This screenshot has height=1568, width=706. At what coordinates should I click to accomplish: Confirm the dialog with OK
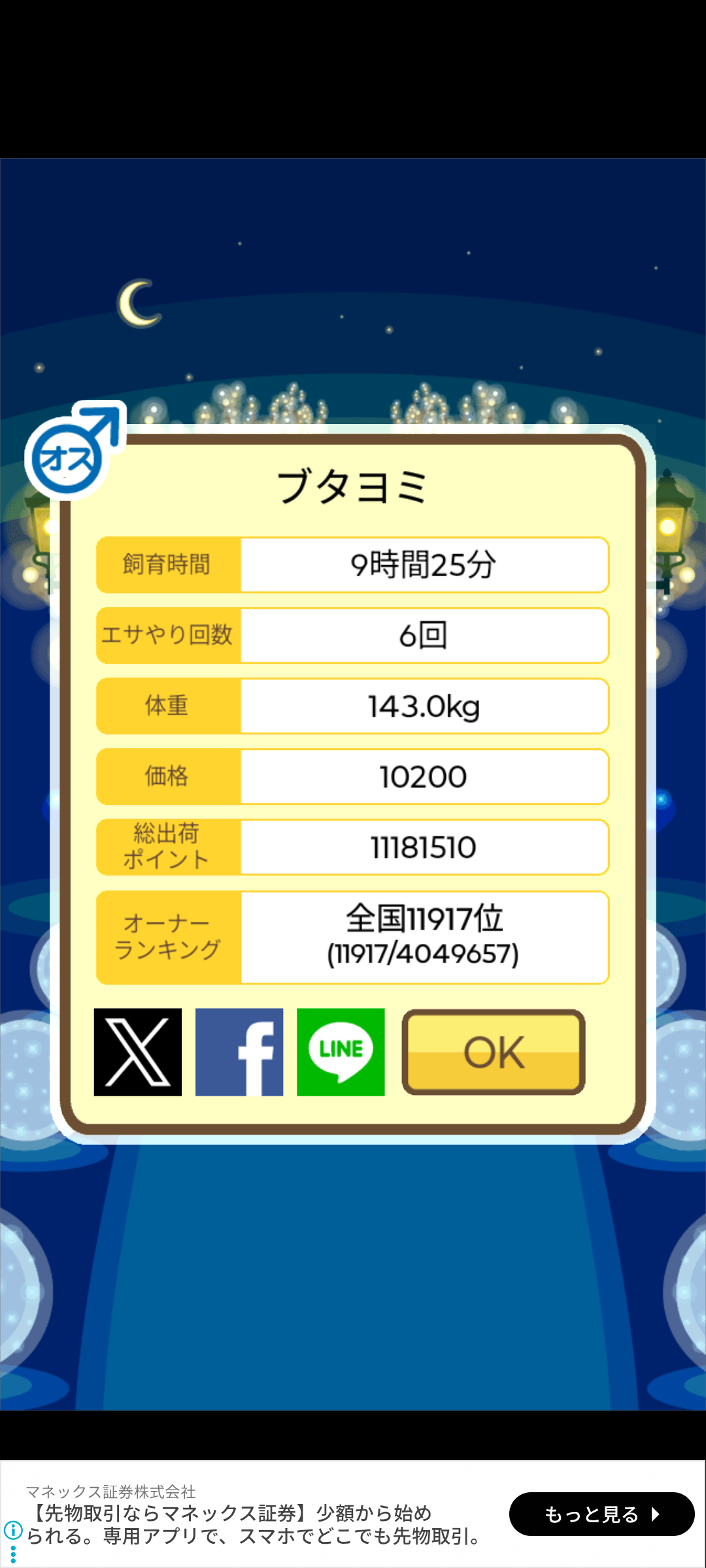(x=494, y=1052)
